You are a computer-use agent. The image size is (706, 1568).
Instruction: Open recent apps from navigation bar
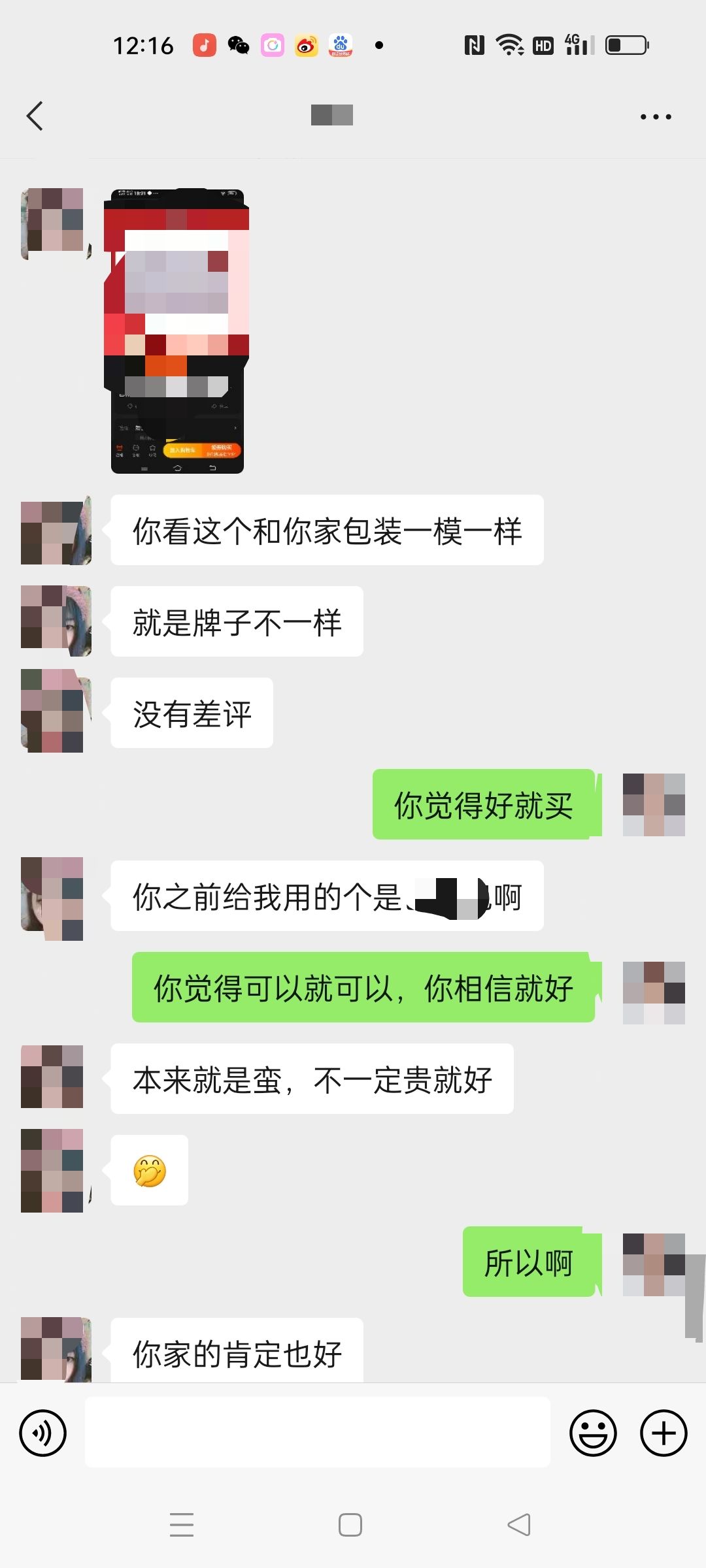(x=182, y=1525)
